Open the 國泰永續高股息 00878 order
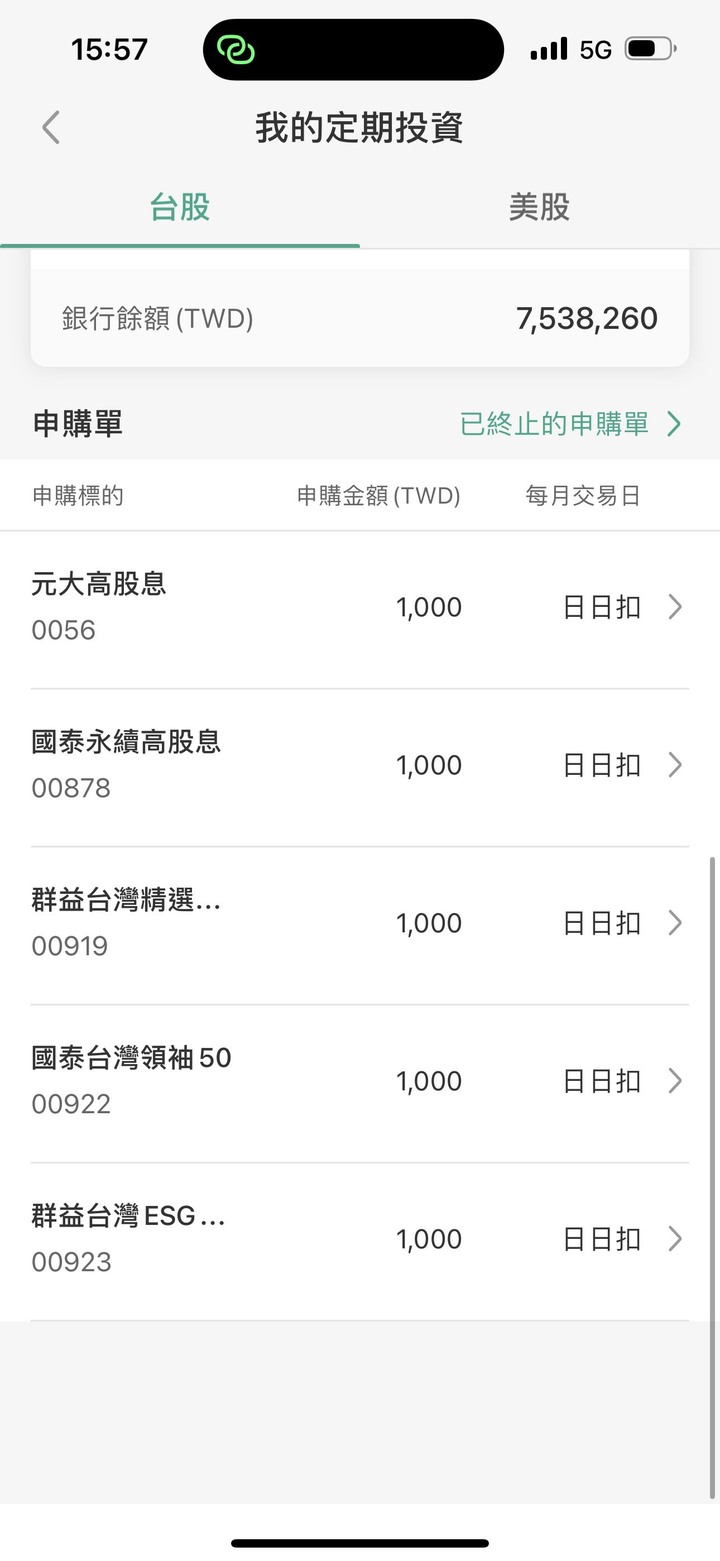This screenshot has width=720, height=1561. pos(360,766)
